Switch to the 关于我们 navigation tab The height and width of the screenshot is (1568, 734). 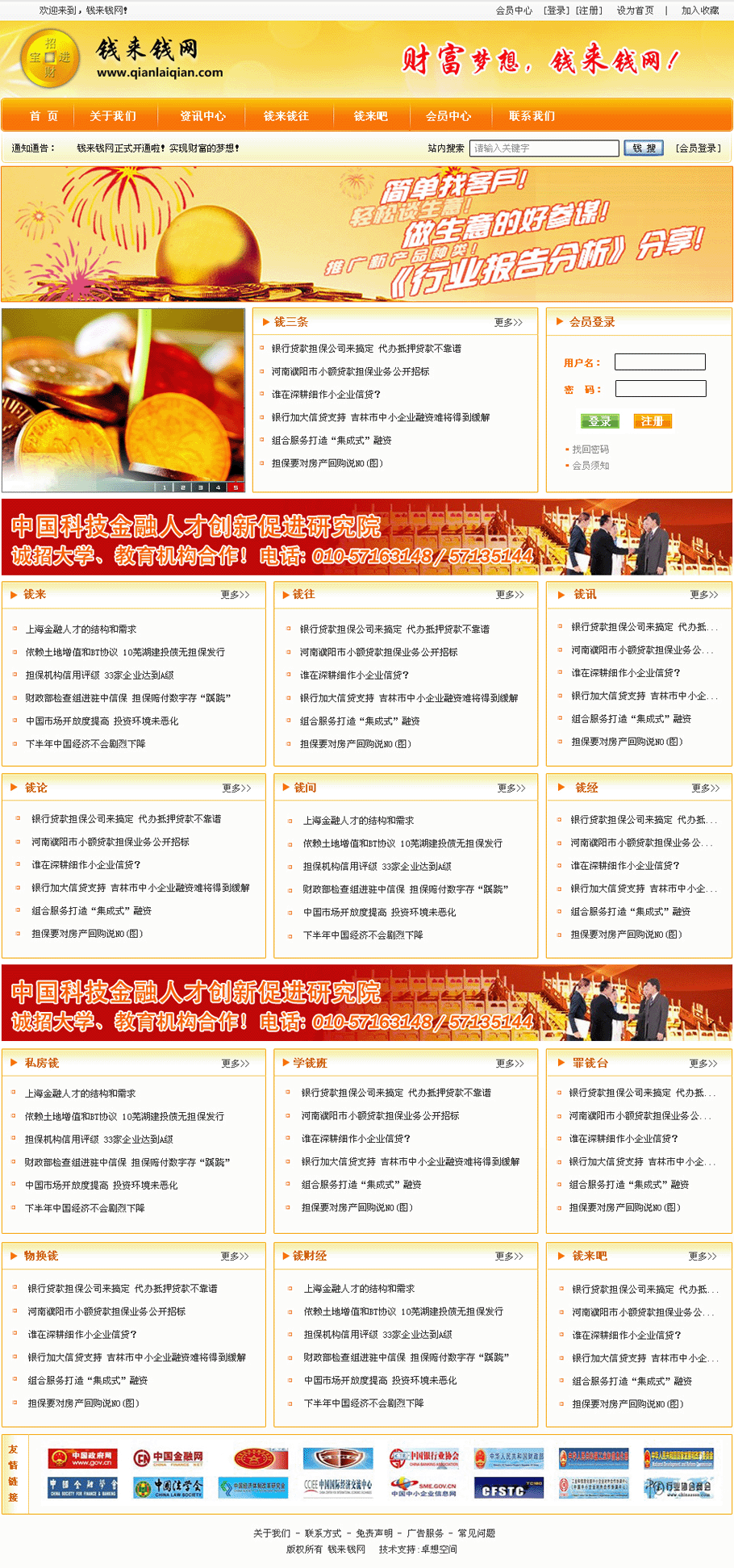[x=113, y=116]
